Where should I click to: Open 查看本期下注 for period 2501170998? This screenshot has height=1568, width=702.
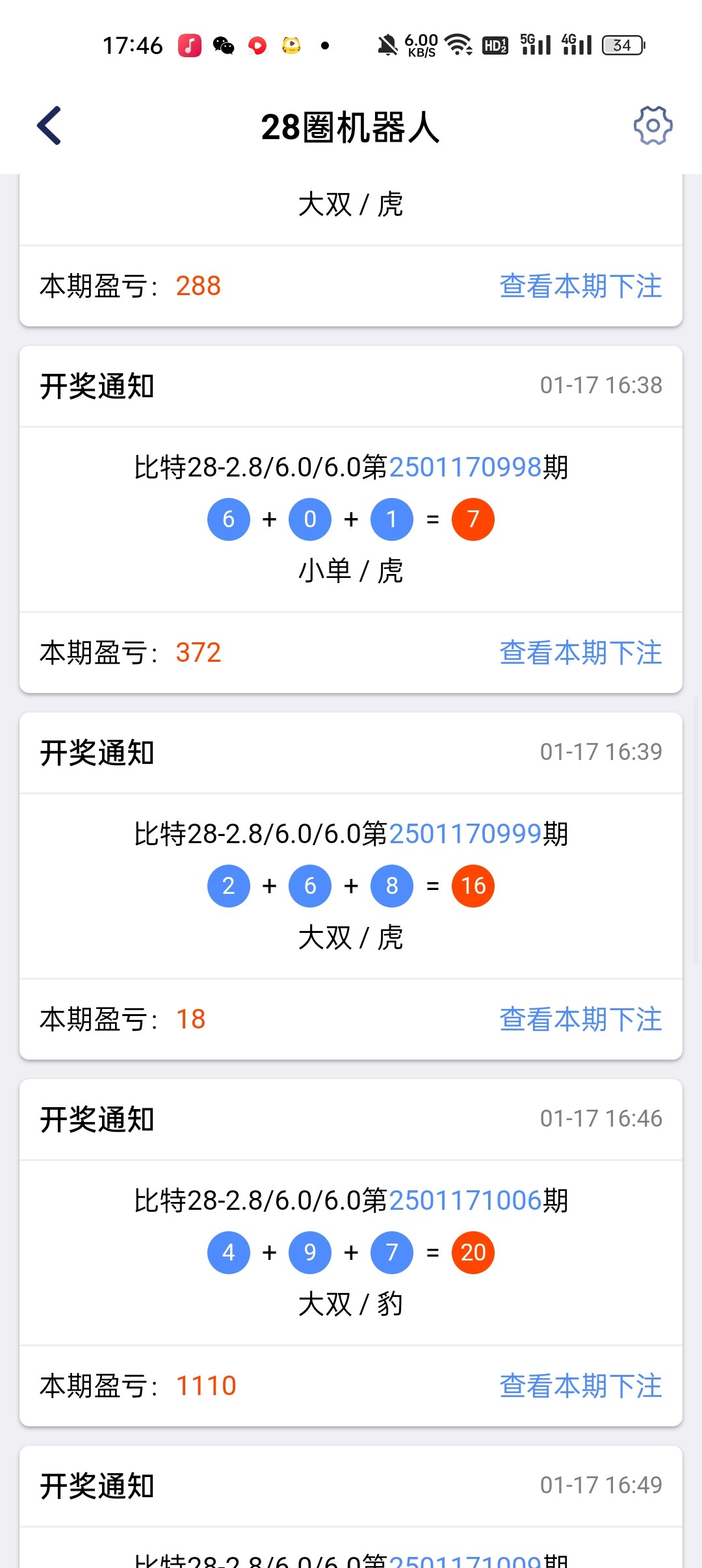(580, 653)
